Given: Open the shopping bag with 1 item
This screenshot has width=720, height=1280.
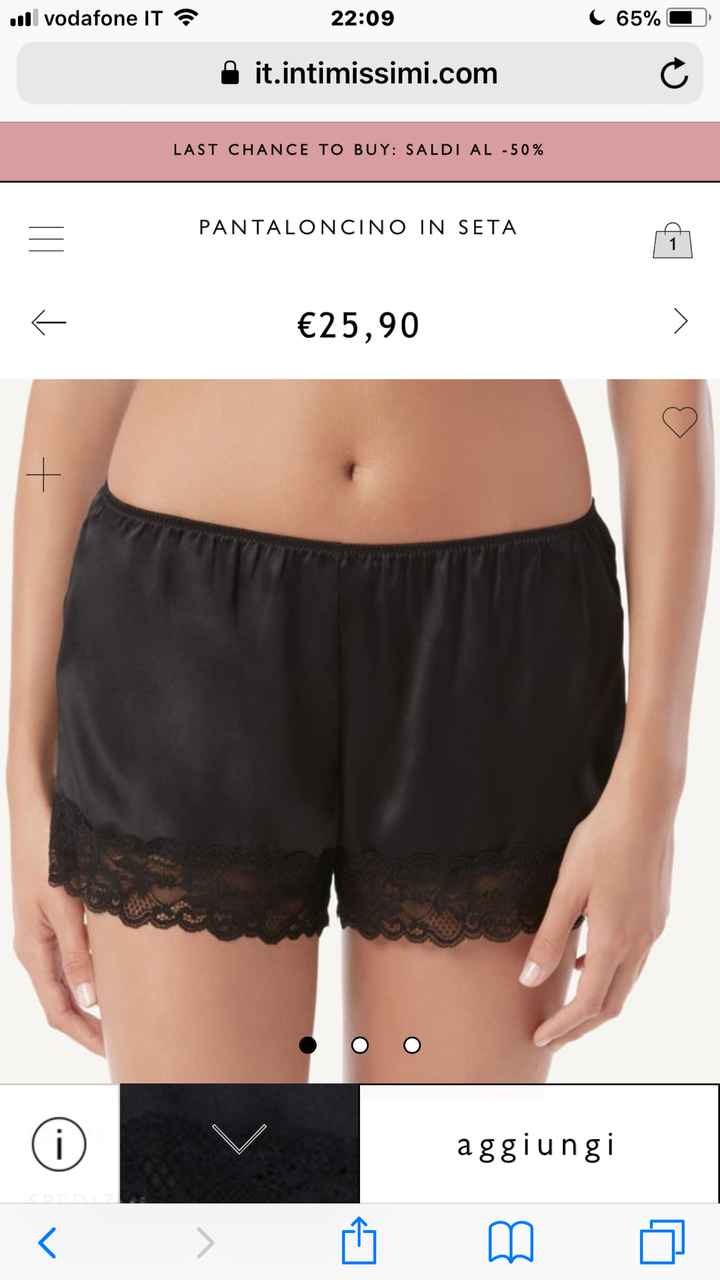Looking at the screenshot, I should point(672,240).
